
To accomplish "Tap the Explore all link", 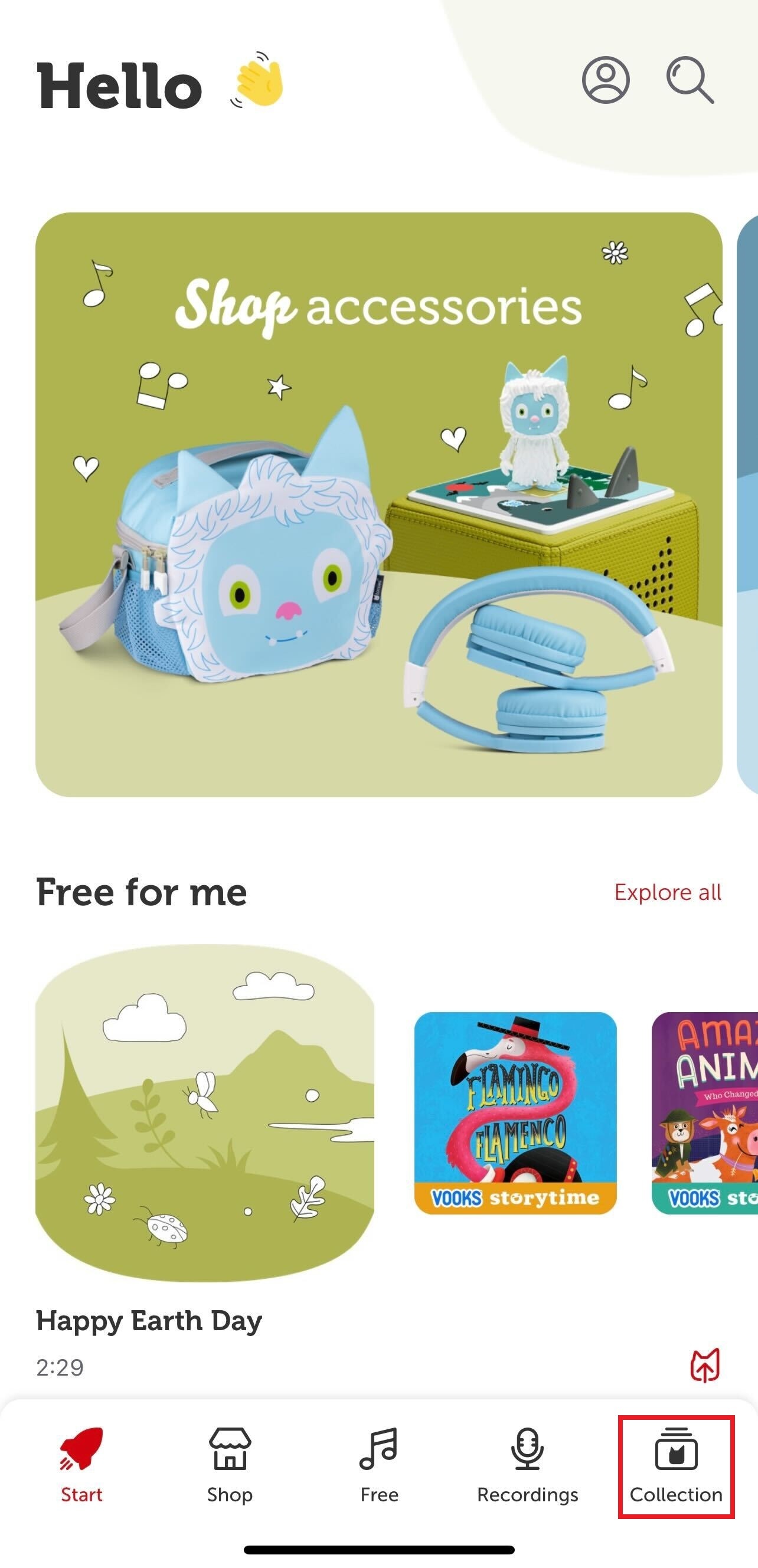I will (667, 892).
